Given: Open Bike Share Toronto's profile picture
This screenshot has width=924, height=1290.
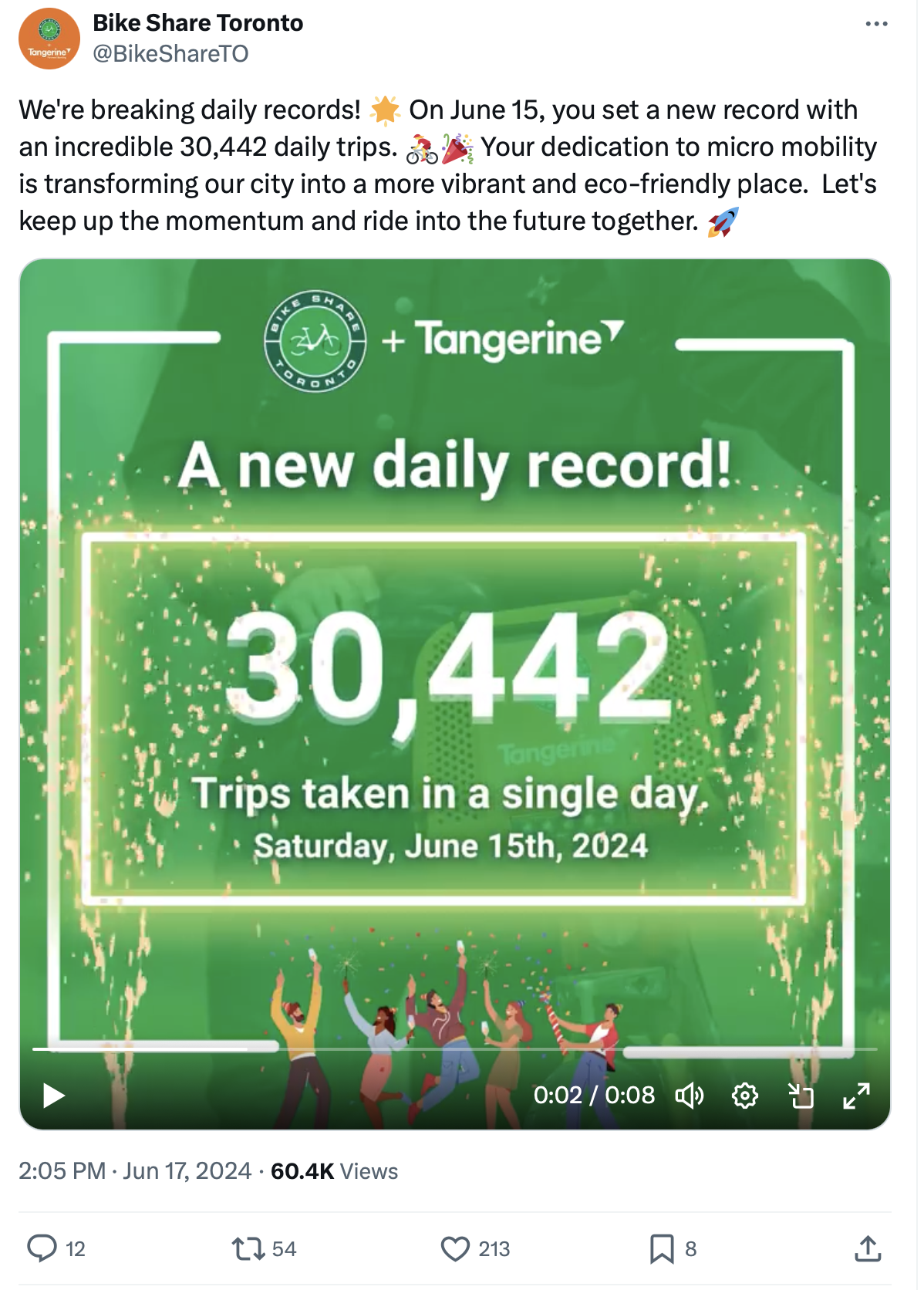Looking at the screenshot, I should click(x=49, y=39).
